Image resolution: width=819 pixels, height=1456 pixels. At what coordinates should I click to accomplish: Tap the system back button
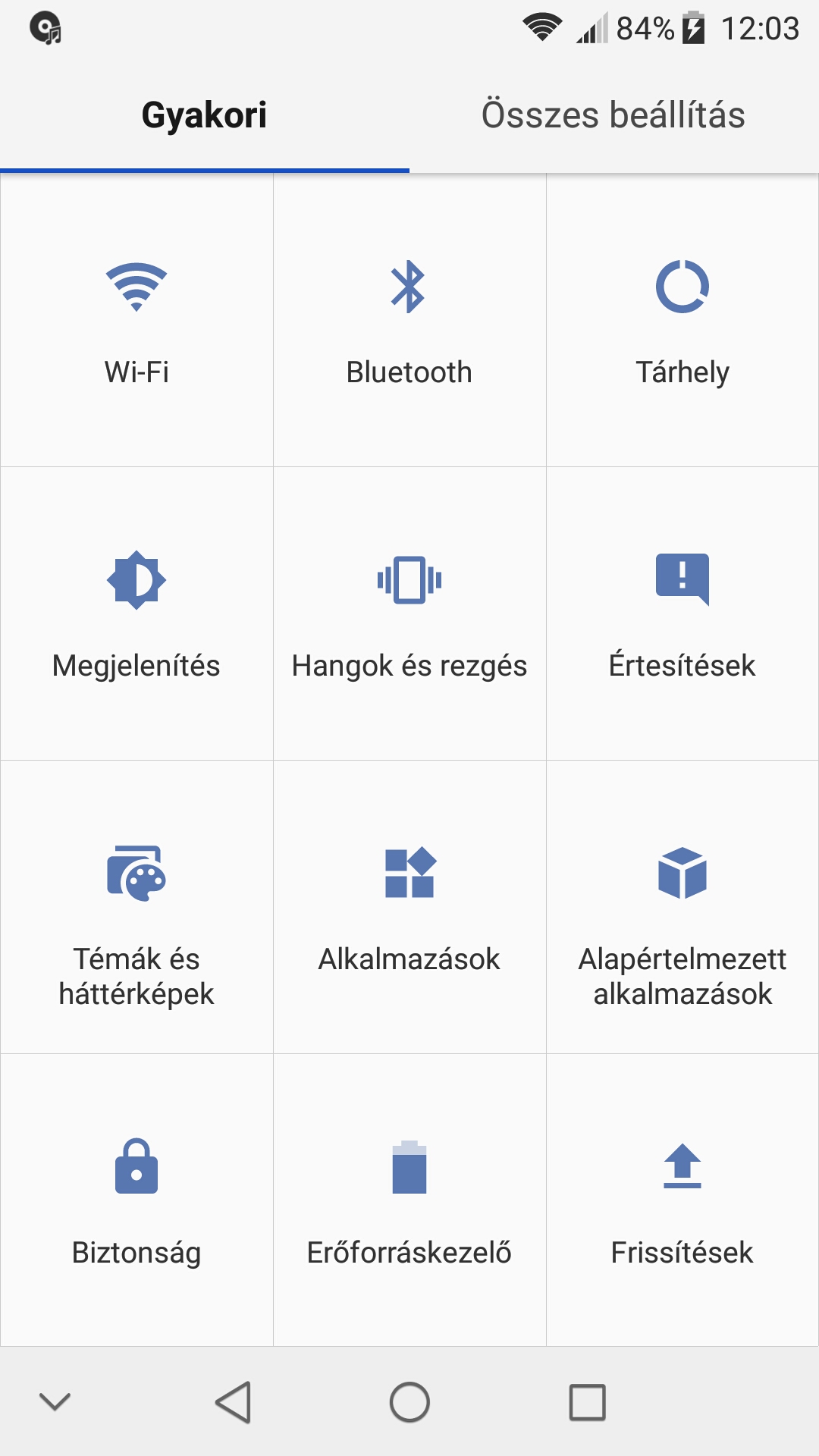coord(234,1402)
